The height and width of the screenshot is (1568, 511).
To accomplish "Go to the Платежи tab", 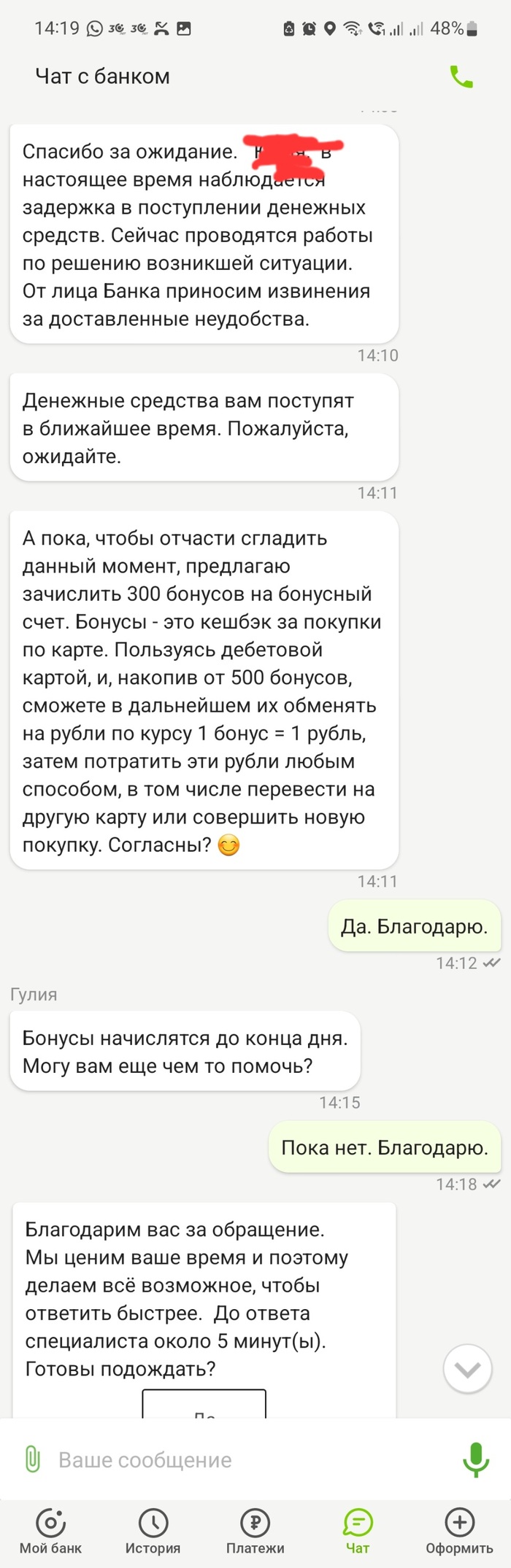I will click(x=255, y=1531).
